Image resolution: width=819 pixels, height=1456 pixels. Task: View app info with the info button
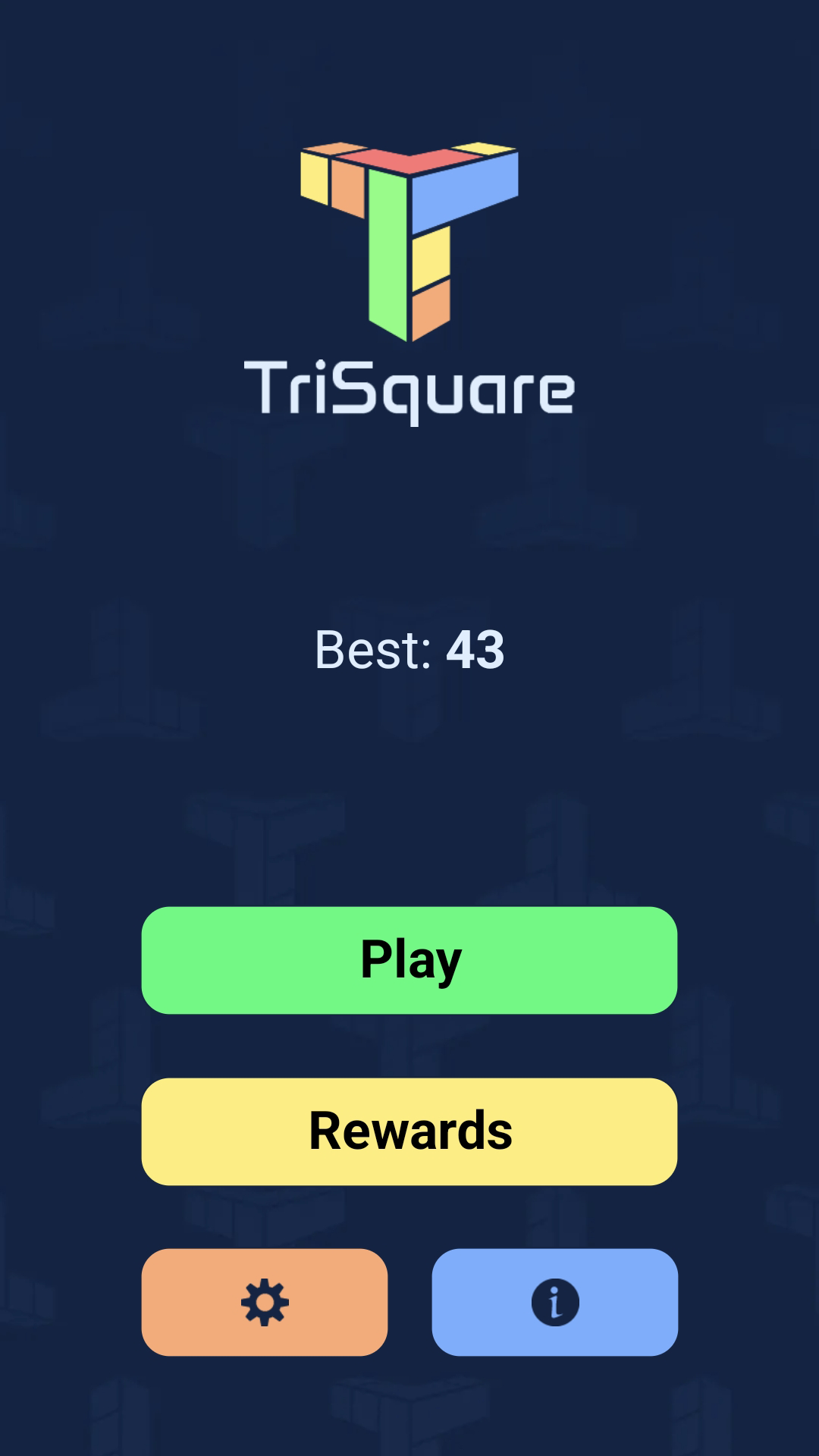(x=554, y=1302)
